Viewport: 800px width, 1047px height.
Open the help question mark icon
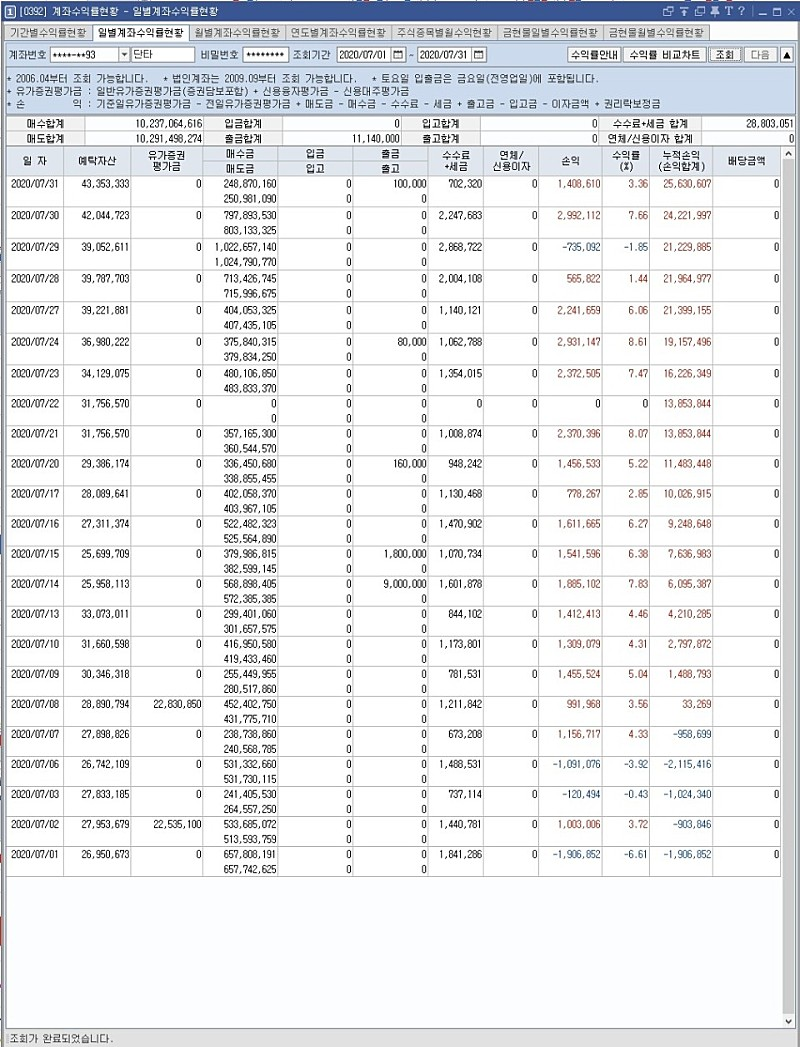click(x=741, y=11)
